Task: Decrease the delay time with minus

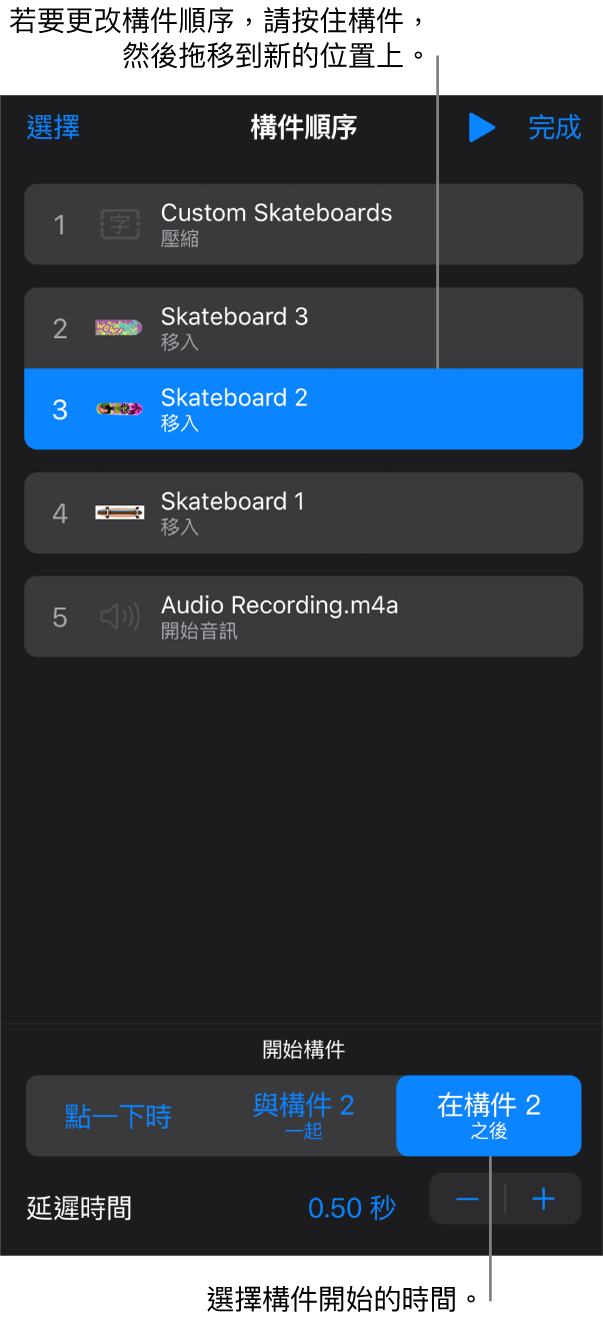Action: point(467,1199)
